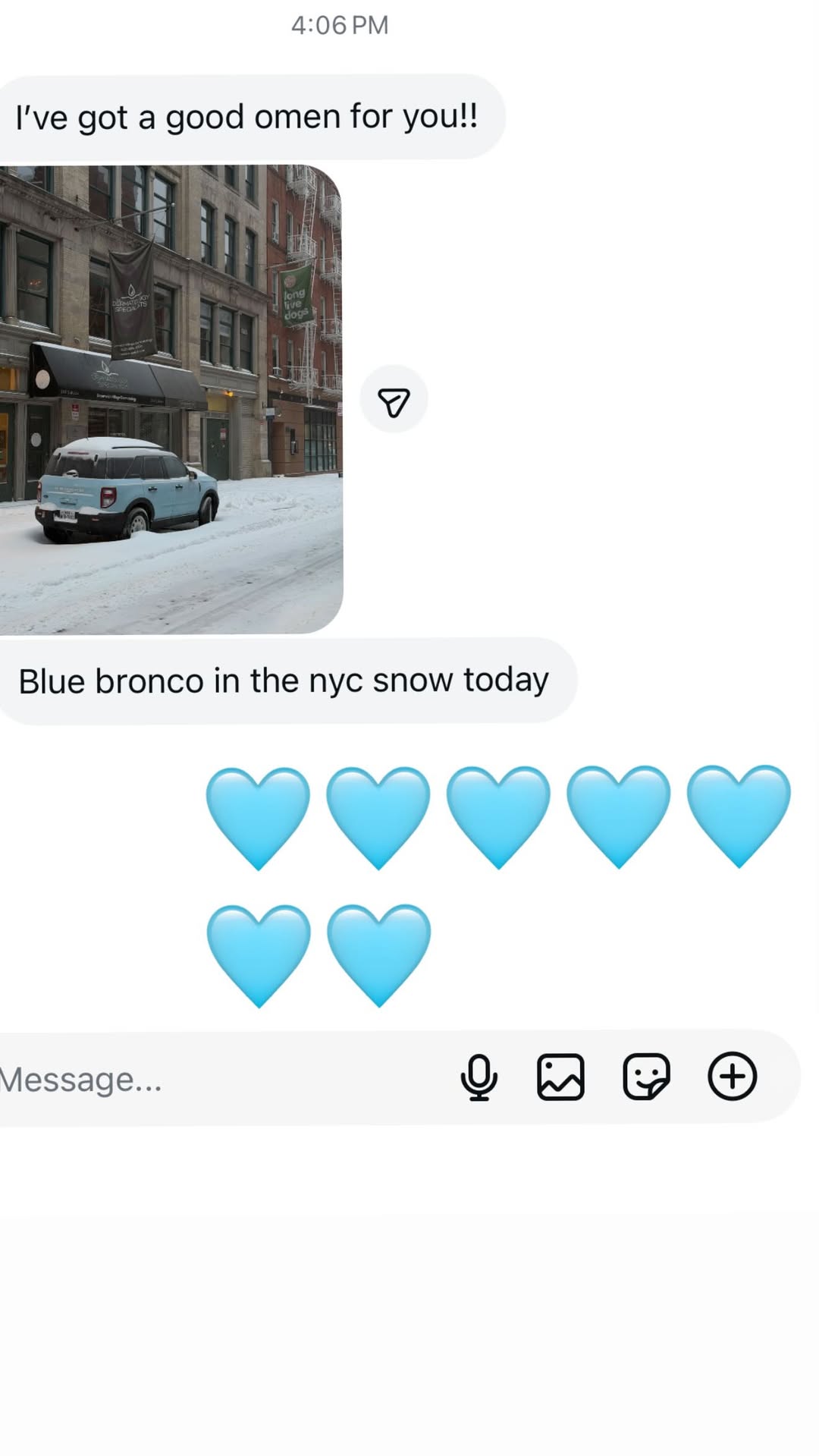819x1456 pixels.
Task: Open the sticker picker
Action: tap(646, 1077)
